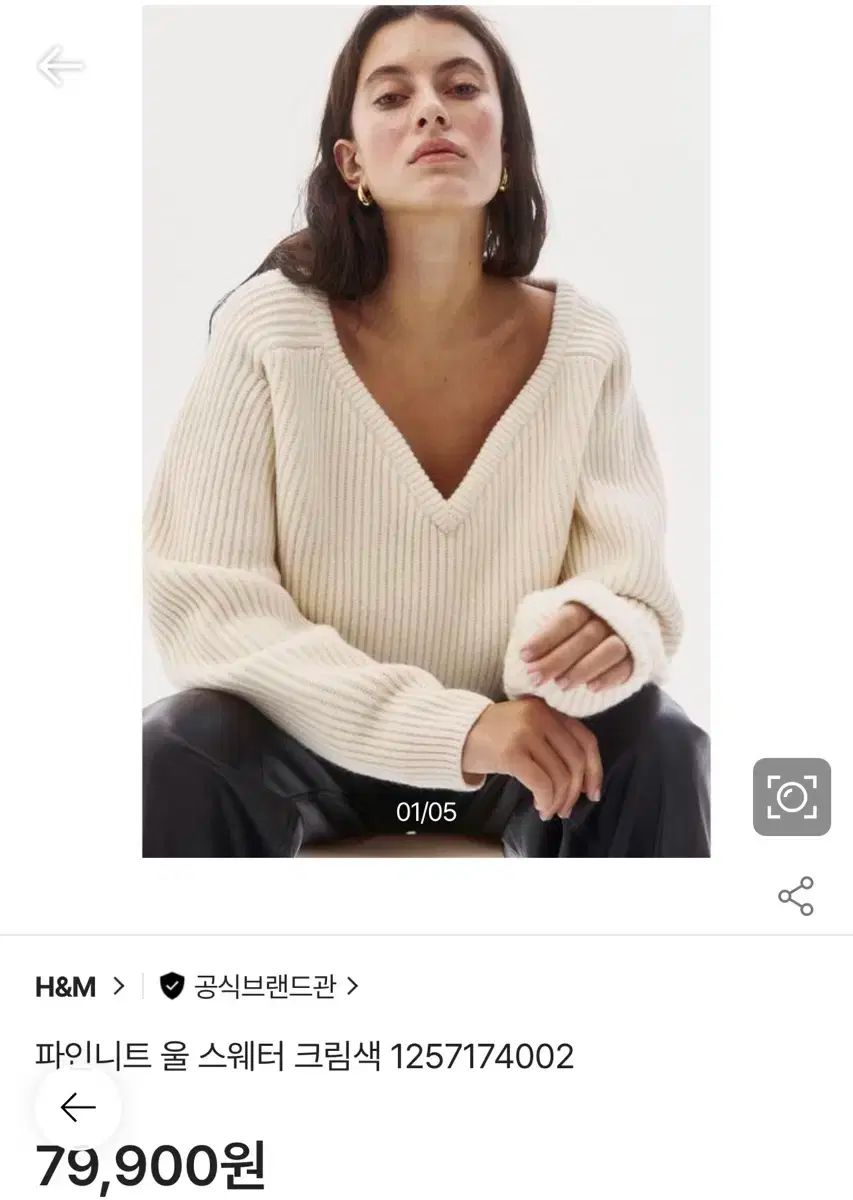Open the H&M brand page link

[x=80, y=987]
